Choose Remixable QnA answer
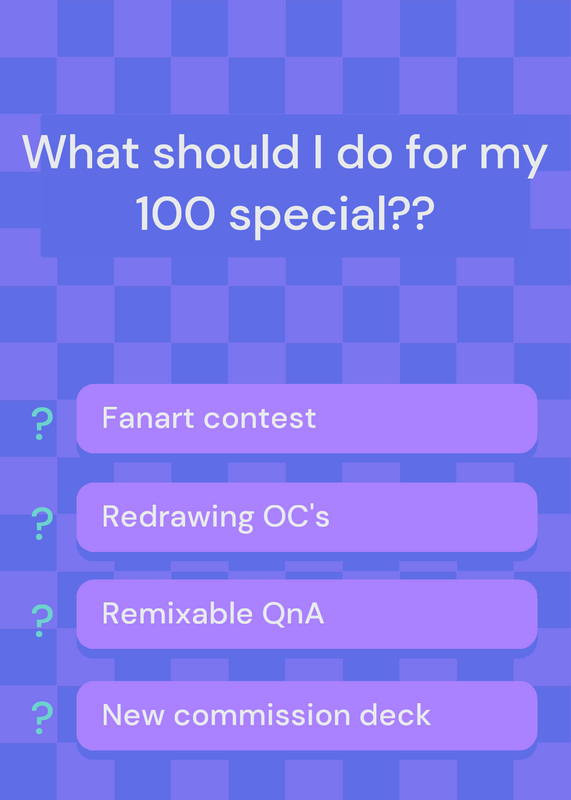 (x=307, y=614)
